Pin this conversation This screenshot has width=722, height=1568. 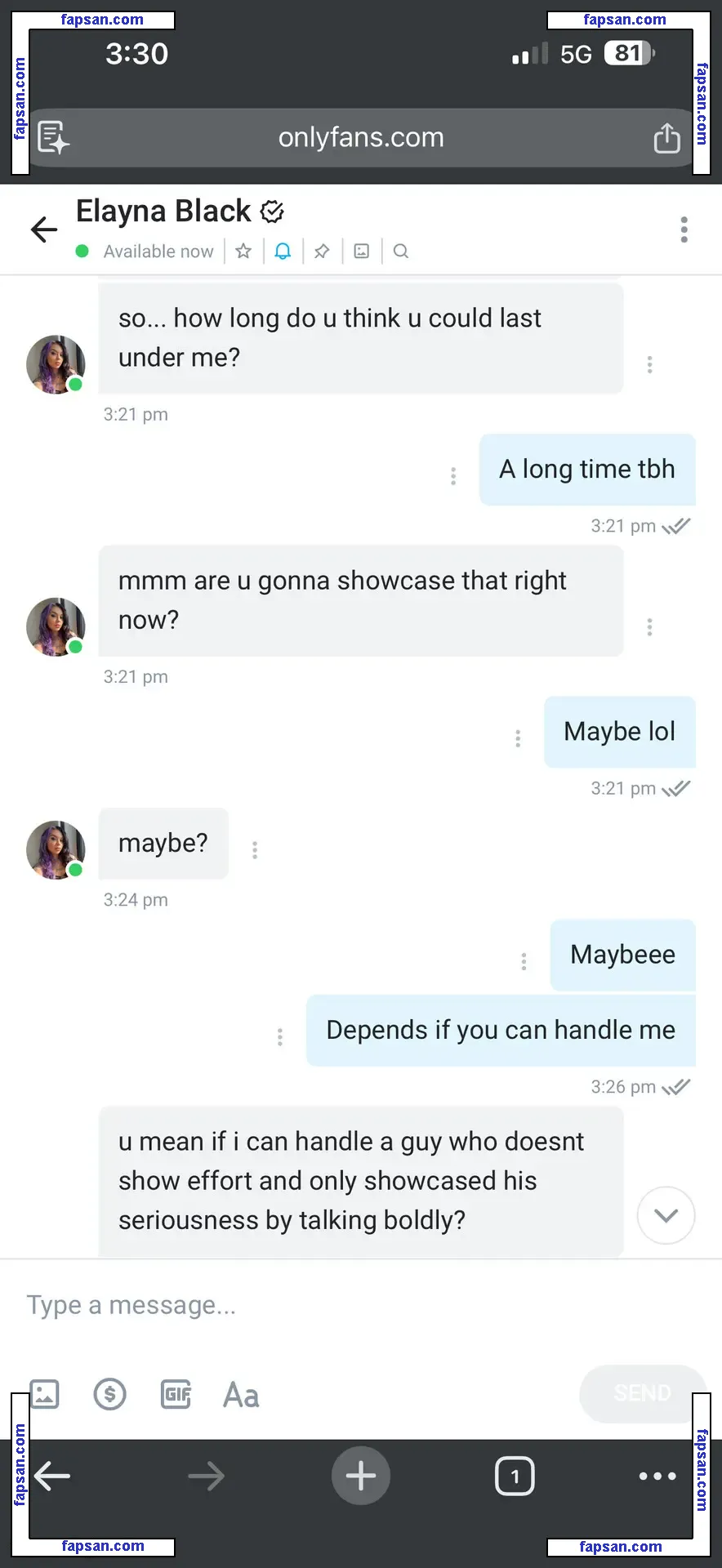322,251
